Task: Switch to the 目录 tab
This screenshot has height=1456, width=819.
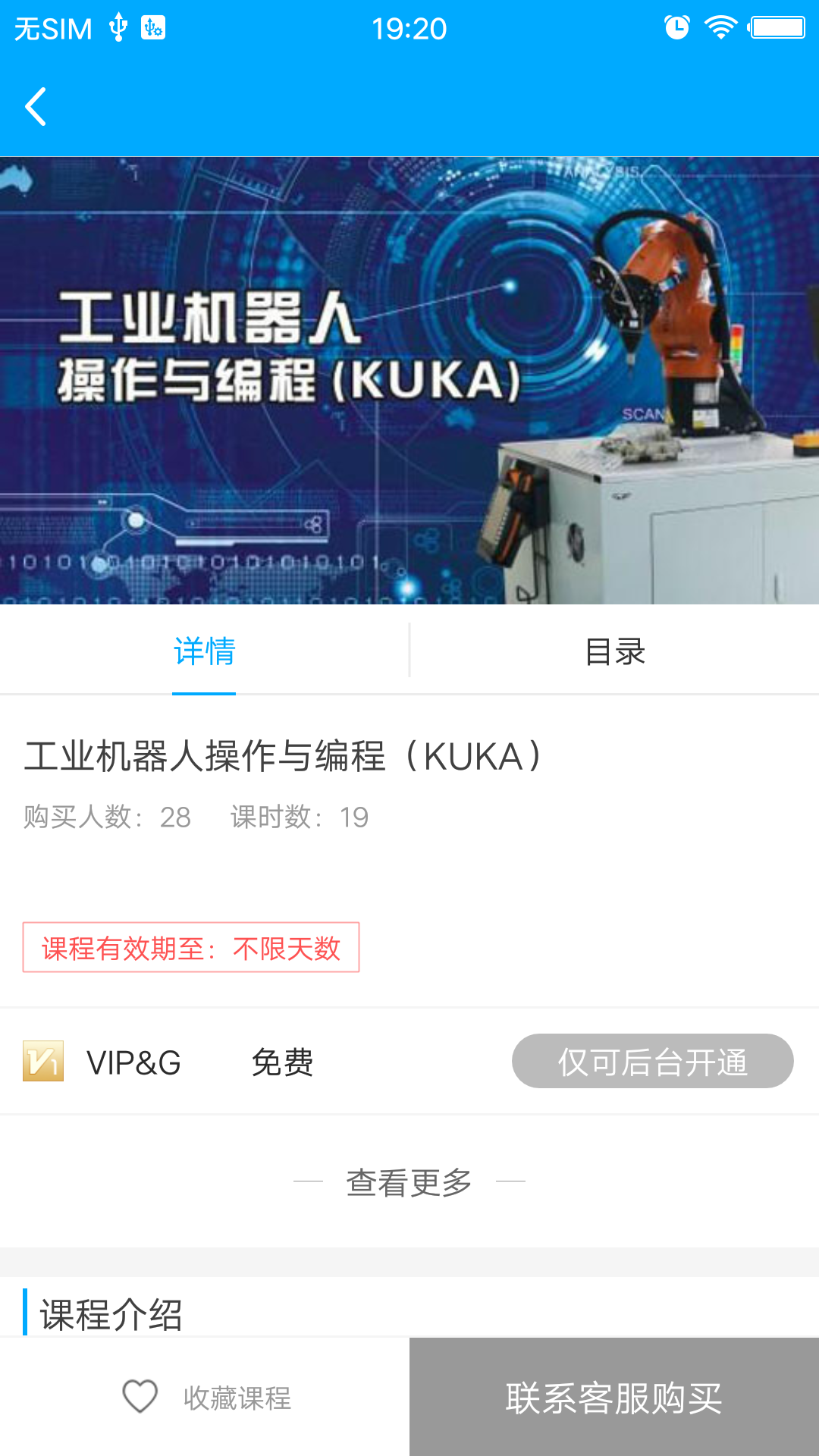Action: [x=614, y=651]
